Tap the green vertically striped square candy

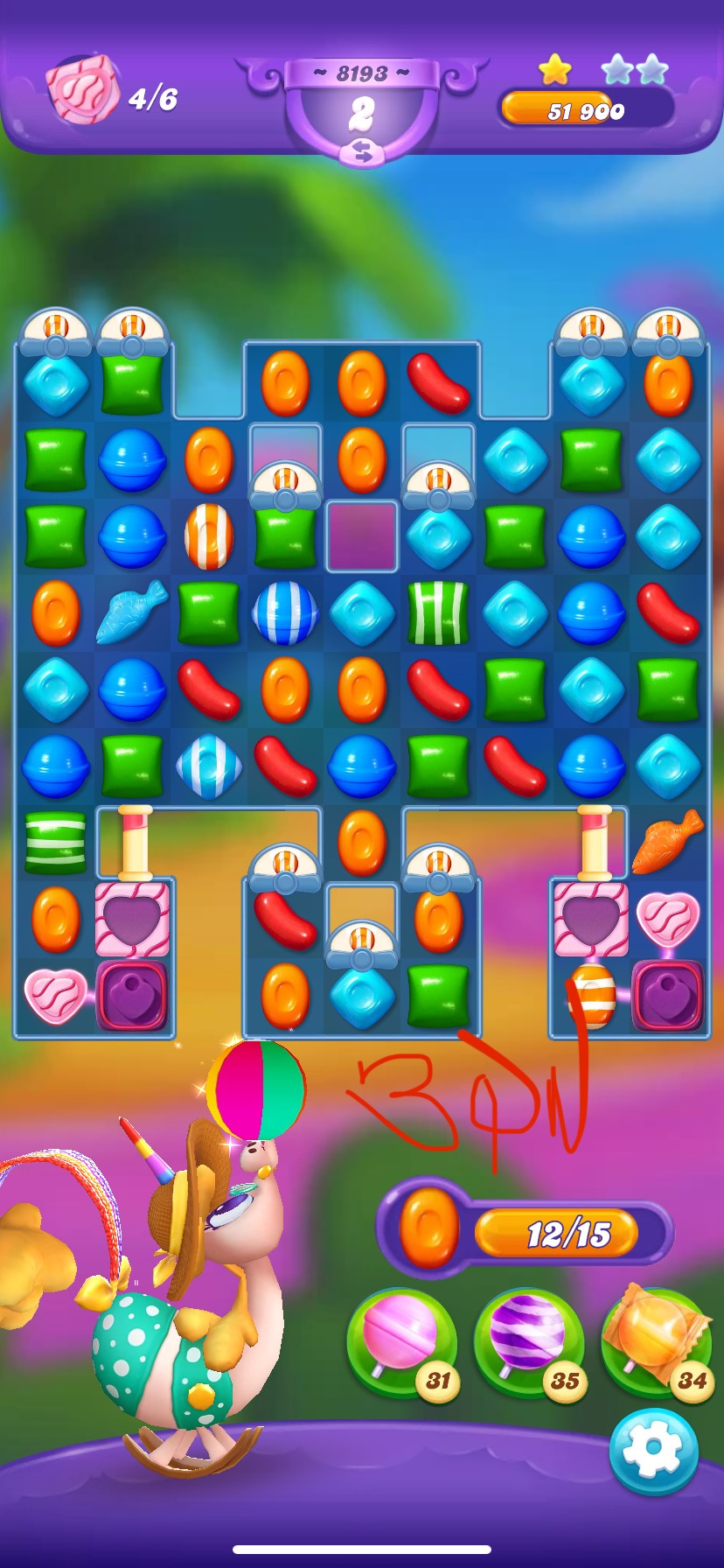[438, 612]
